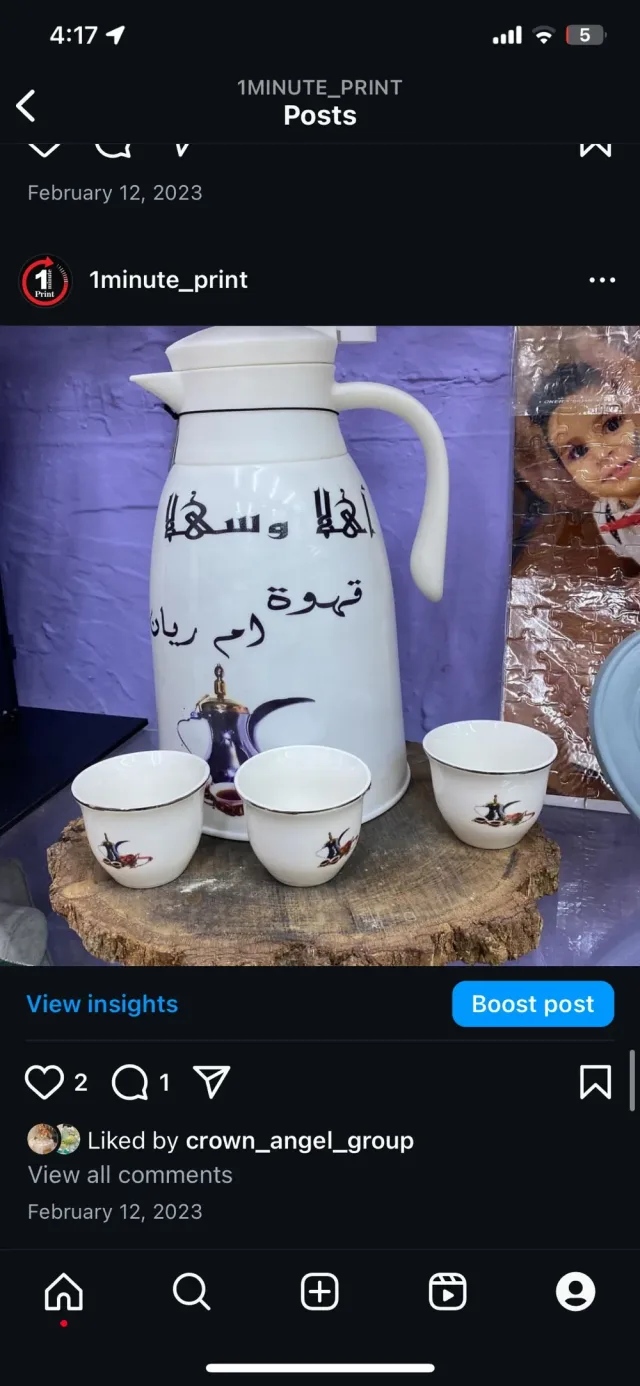Tap the 1minute_print username on the post
Image resolution: width=640 pixels, height=1386 pixels.
pyautogui.click(x=168, y=280)
